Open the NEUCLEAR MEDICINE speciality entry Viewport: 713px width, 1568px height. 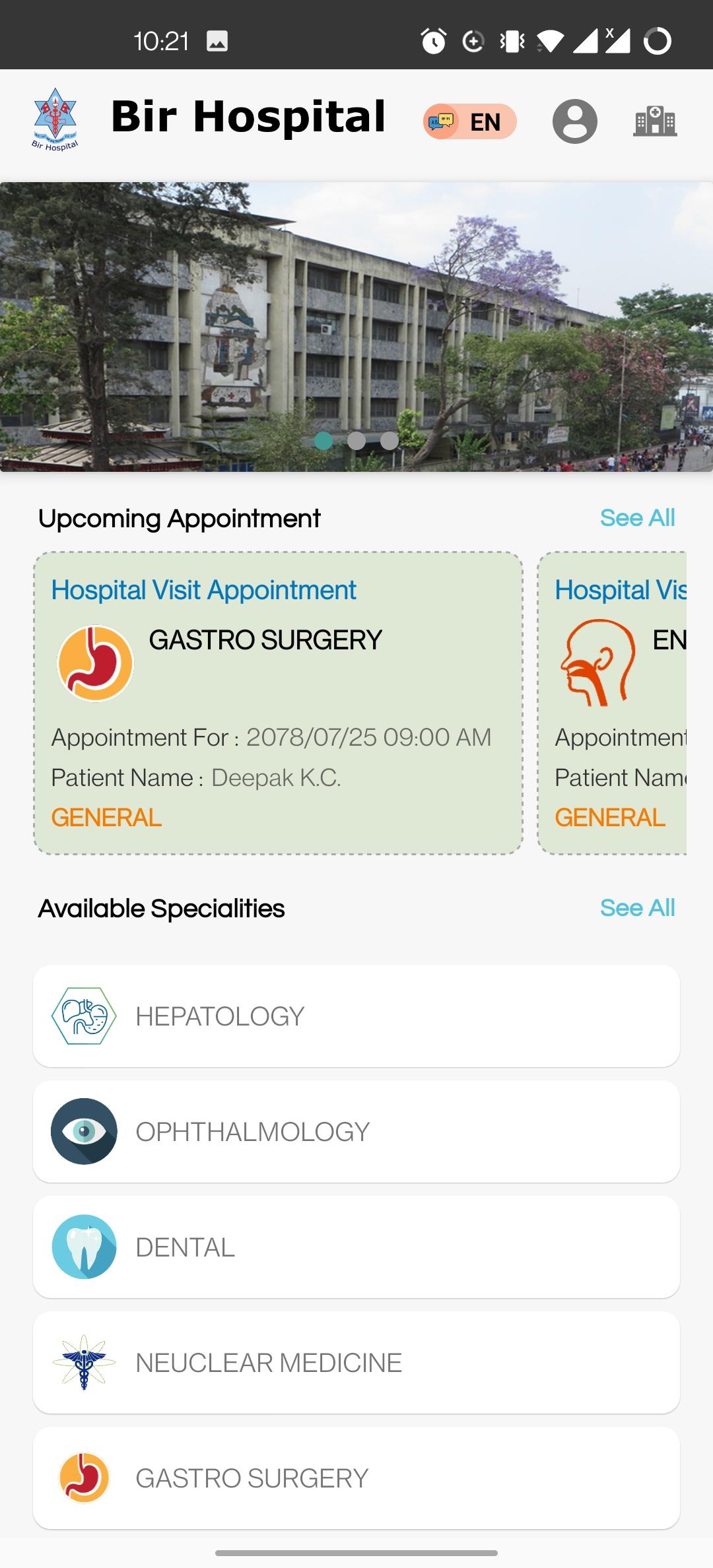[x=356, y=1361]
